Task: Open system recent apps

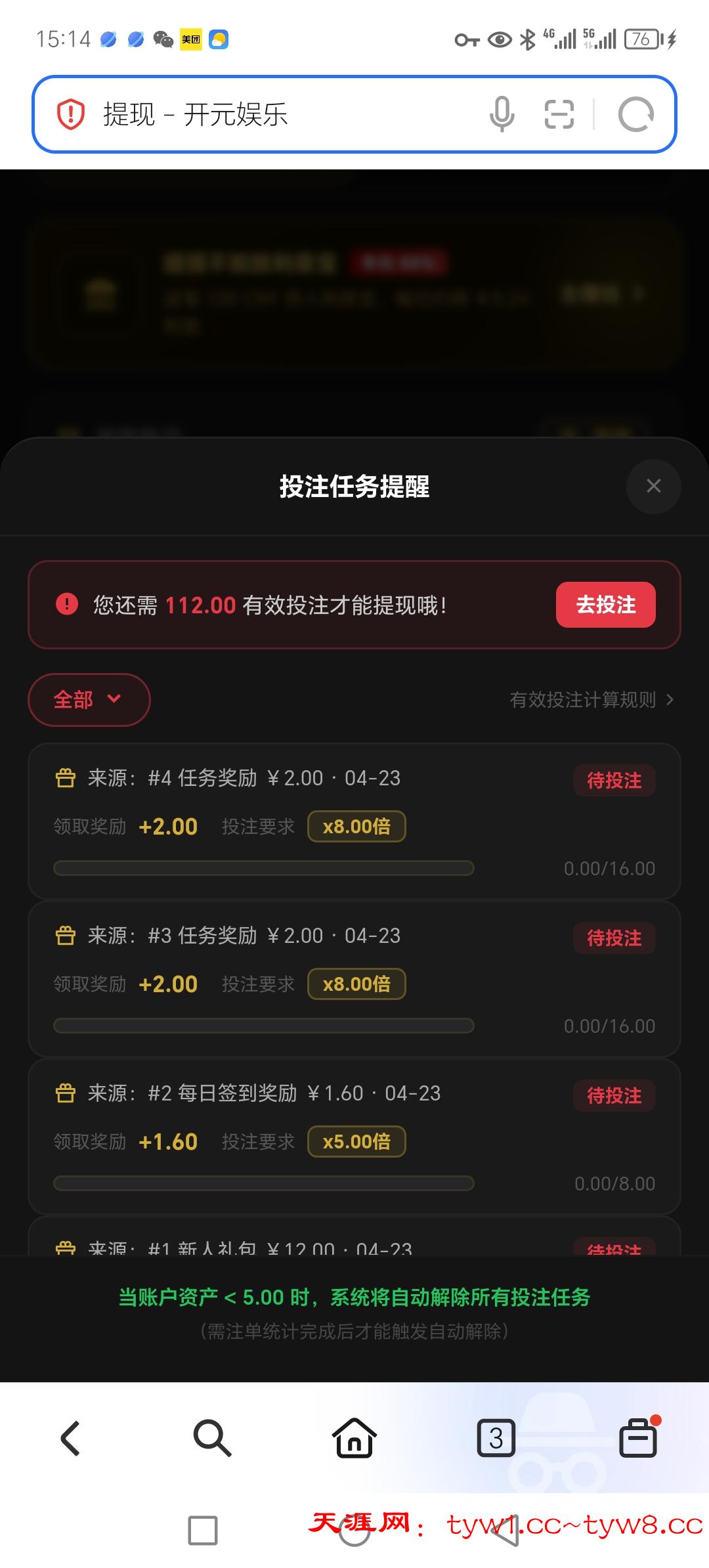Action: pyautogui.click(x=203, y=1531)
